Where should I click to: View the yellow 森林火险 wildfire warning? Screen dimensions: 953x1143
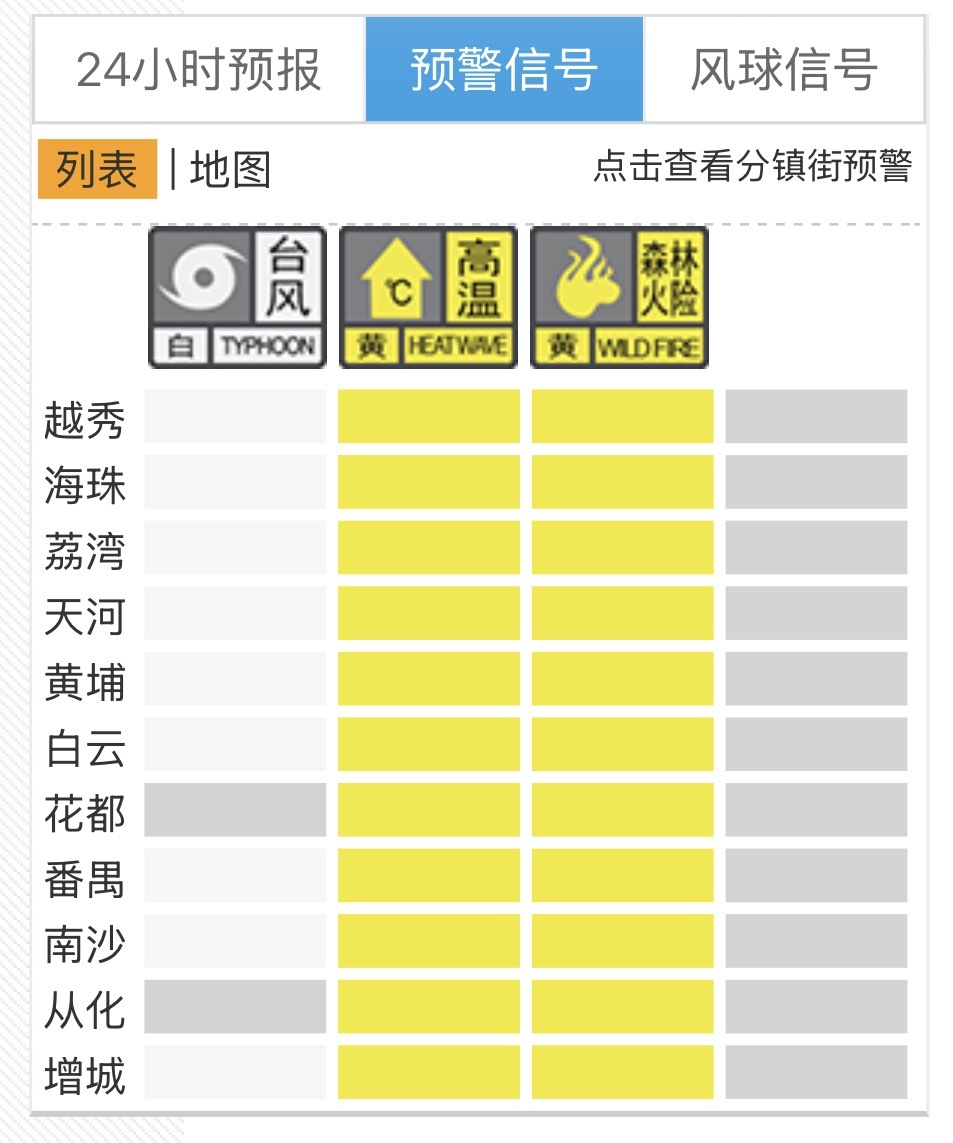[x=619, y=297]
